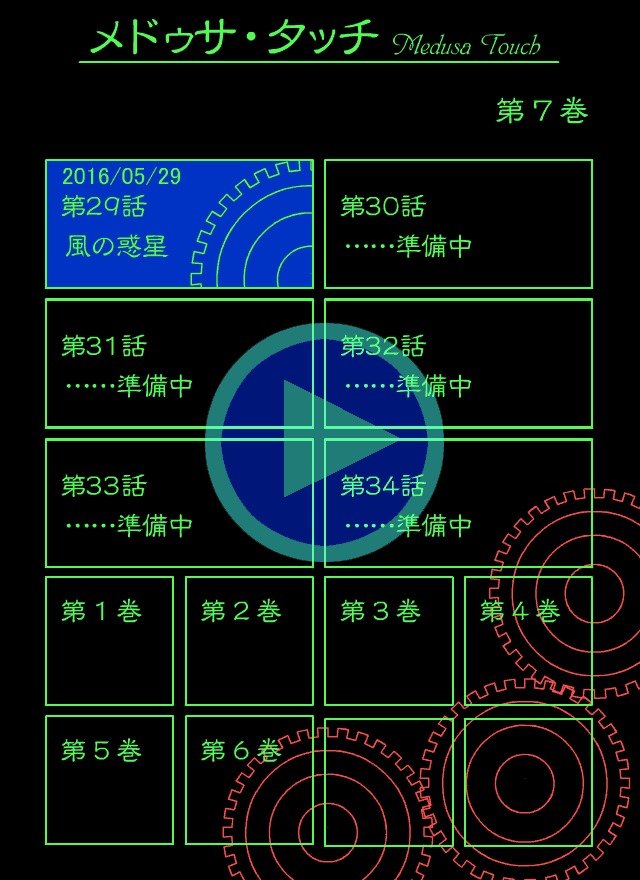Viewport: 640px width, 880px height.
Task: Open episode 第29話 風の惑星
Action: (x=179, y=224)
